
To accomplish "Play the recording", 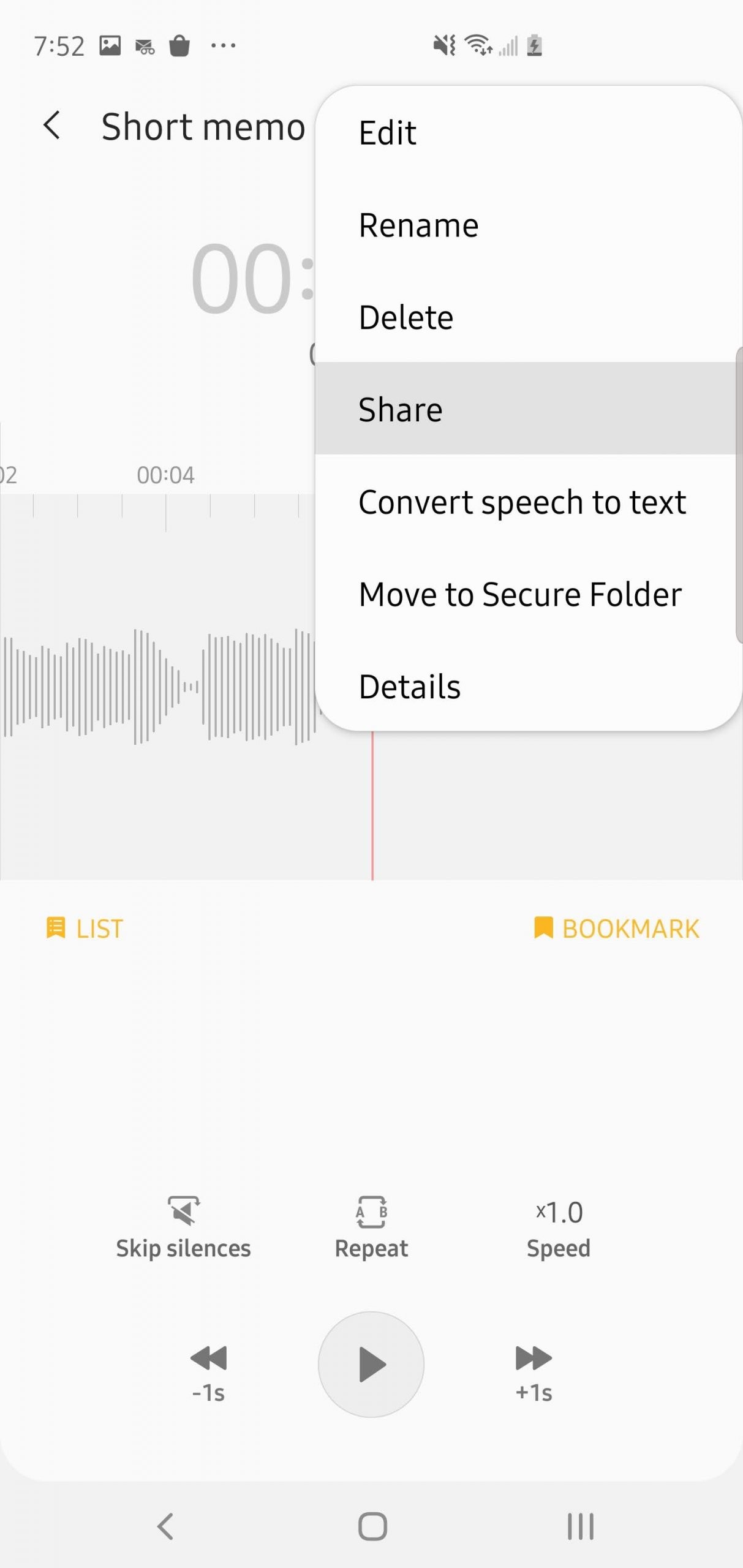I will (x=371, y=1364).
